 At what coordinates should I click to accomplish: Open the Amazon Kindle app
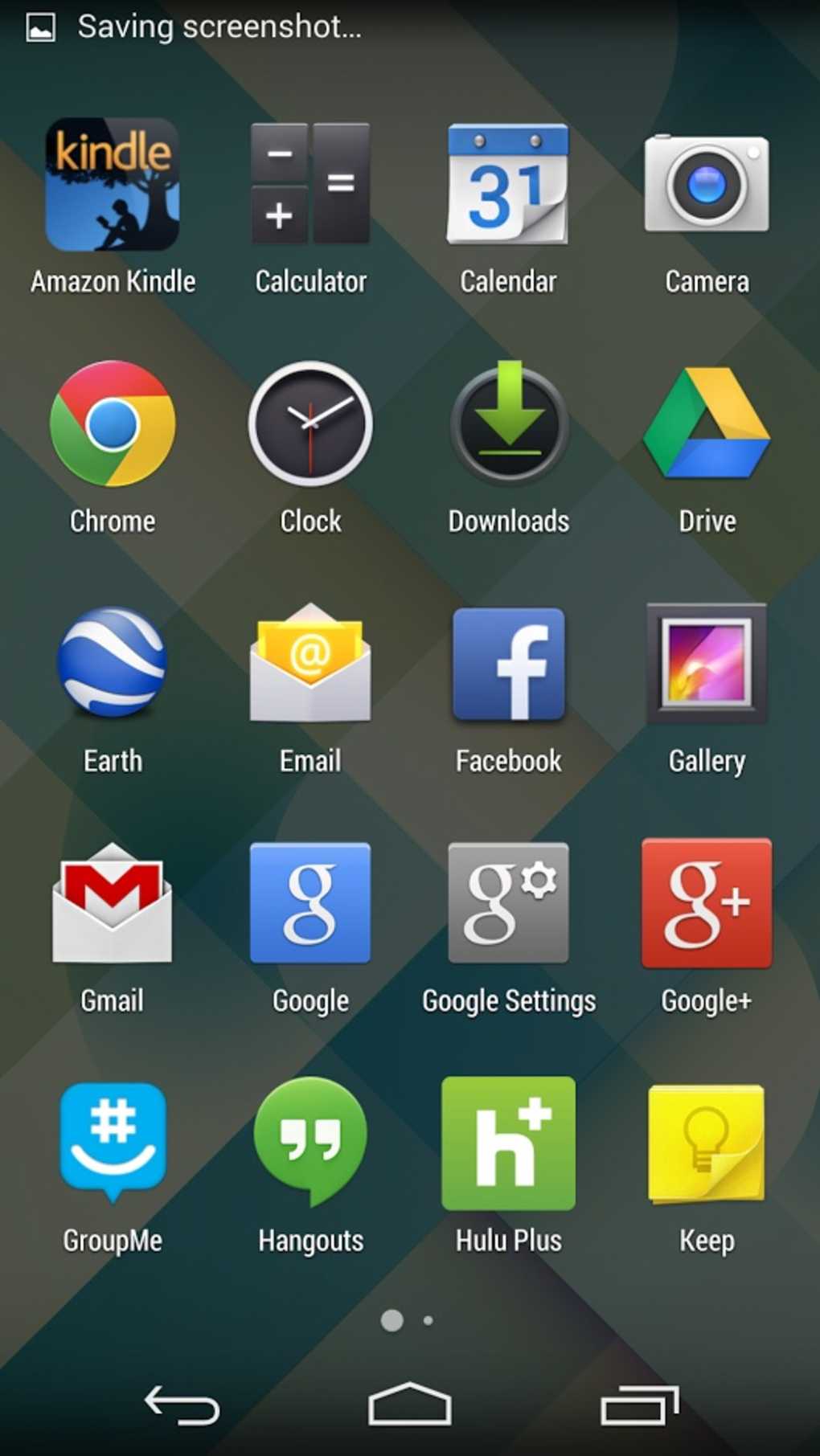(113, 186)
